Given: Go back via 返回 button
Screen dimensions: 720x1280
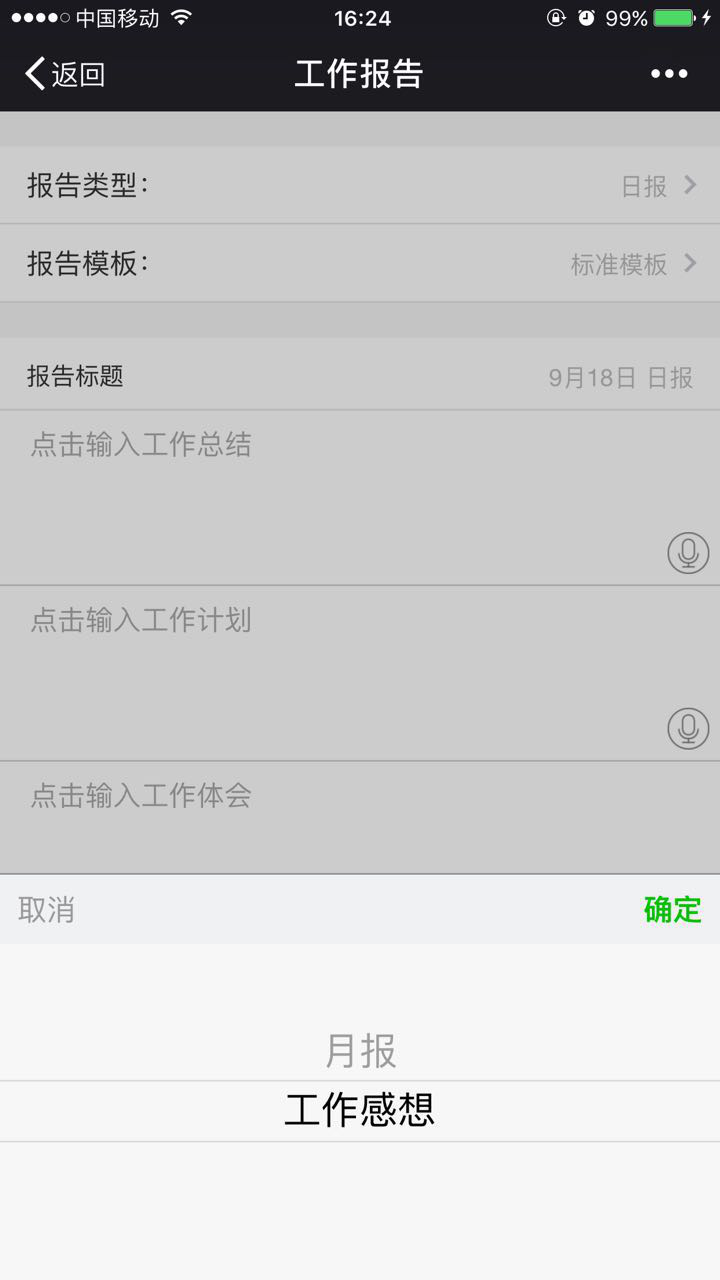Looking at the screenshot, I should point(65,74).
